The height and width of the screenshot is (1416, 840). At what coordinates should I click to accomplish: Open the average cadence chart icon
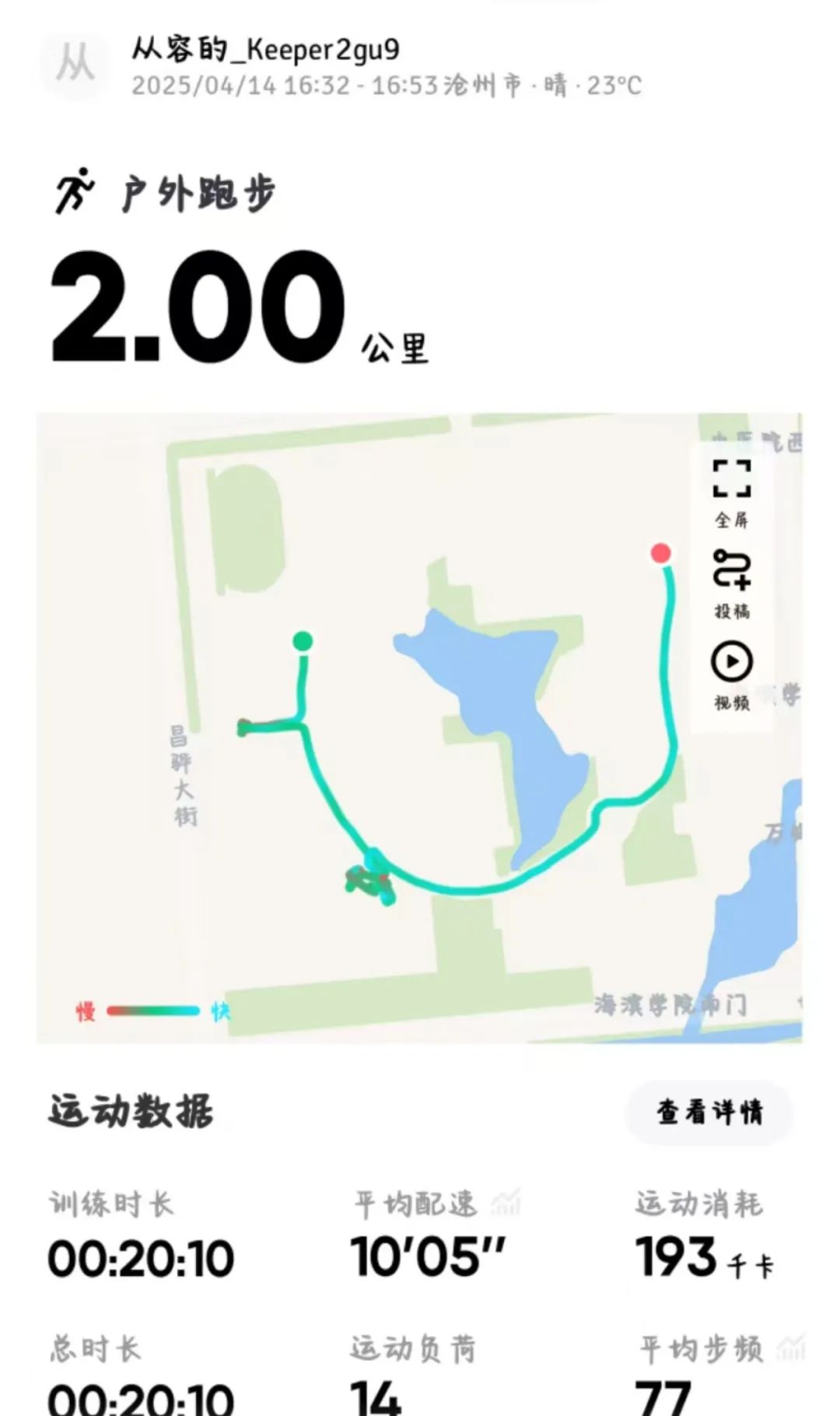click(x=791, y=1348)
